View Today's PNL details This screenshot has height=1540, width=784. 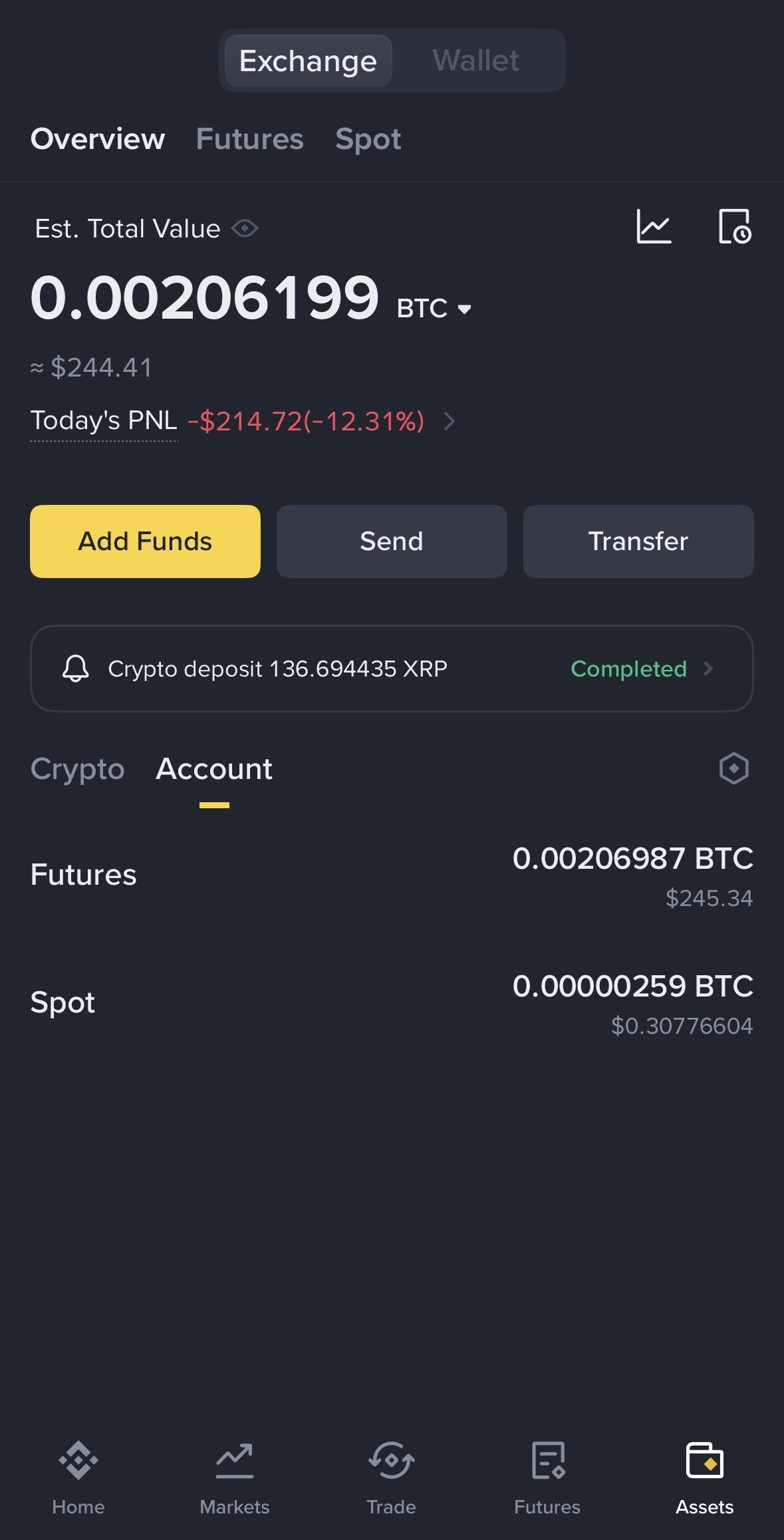click(243, 421)
